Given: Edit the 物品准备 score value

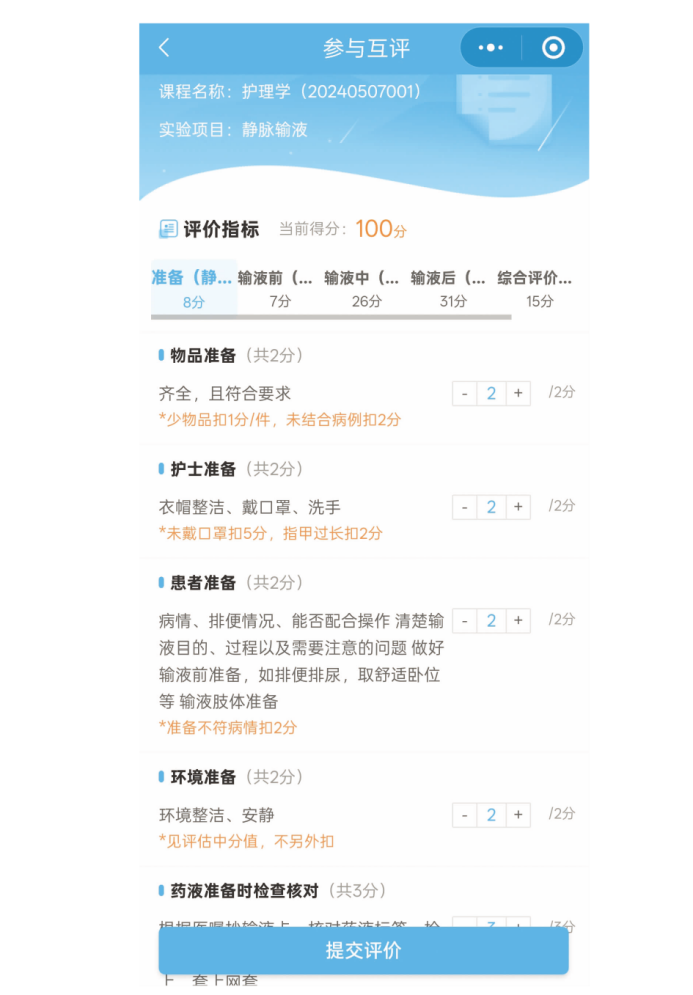Looking at the screenshot, I should pos(491,393).
